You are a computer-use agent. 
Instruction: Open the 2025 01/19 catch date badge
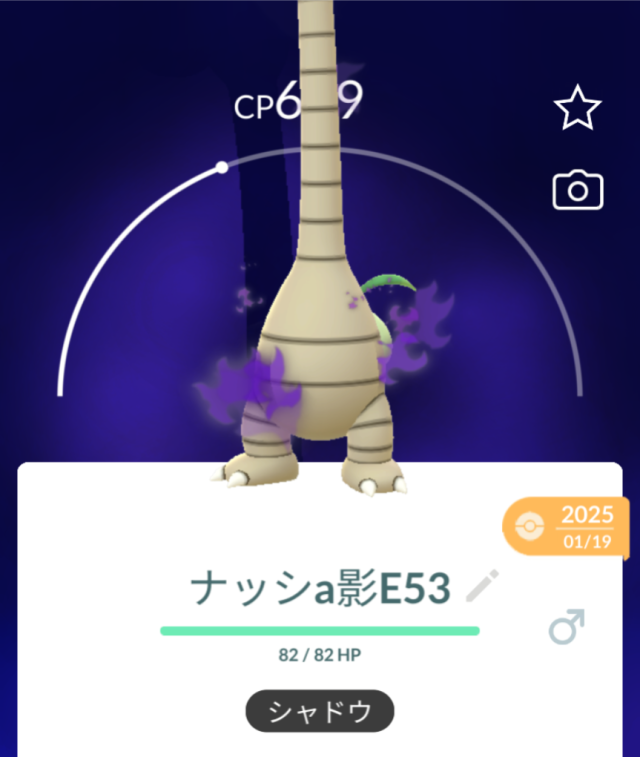[568, 527]
